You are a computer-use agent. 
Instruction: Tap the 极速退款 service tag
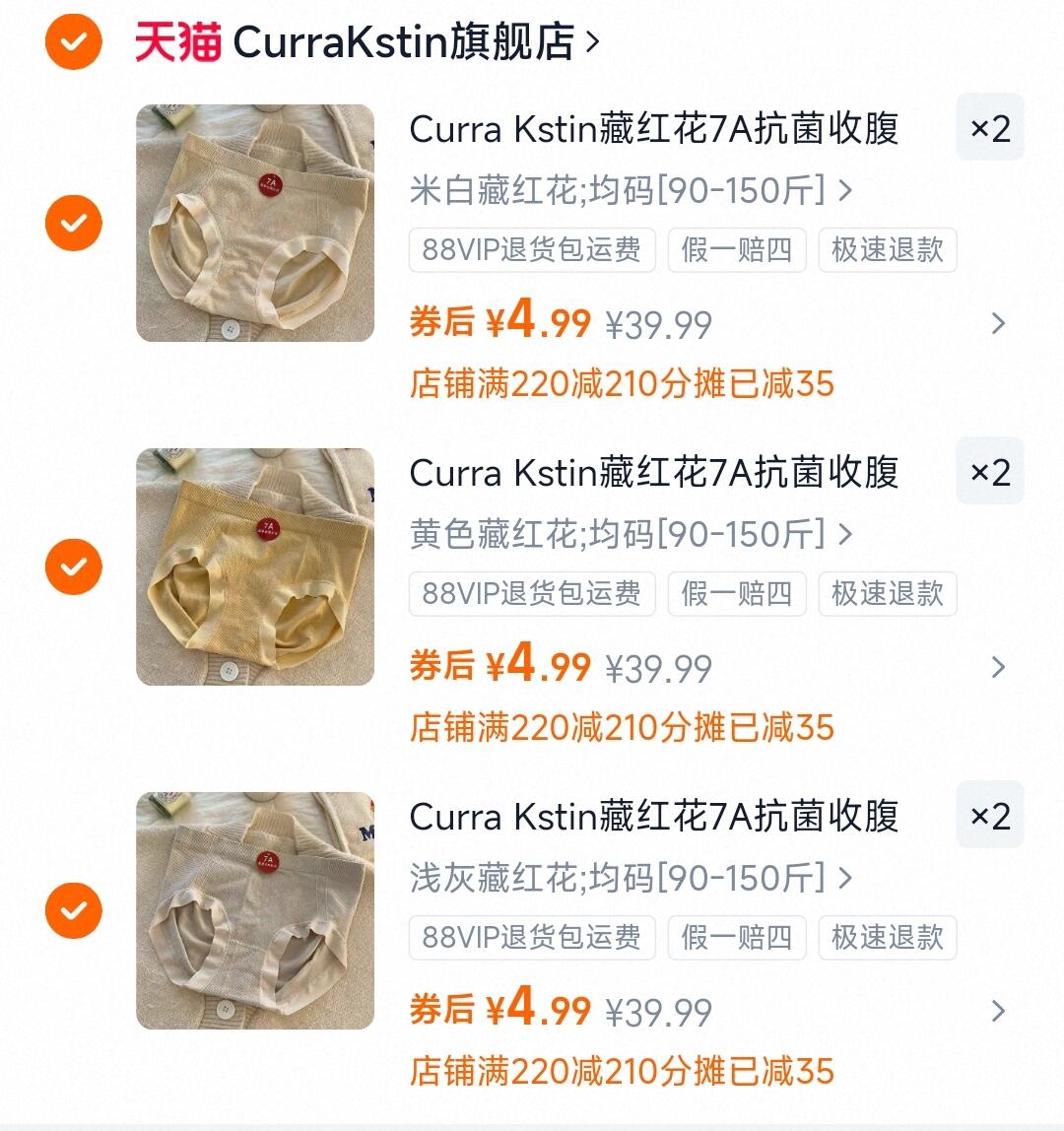coord(887,249)
